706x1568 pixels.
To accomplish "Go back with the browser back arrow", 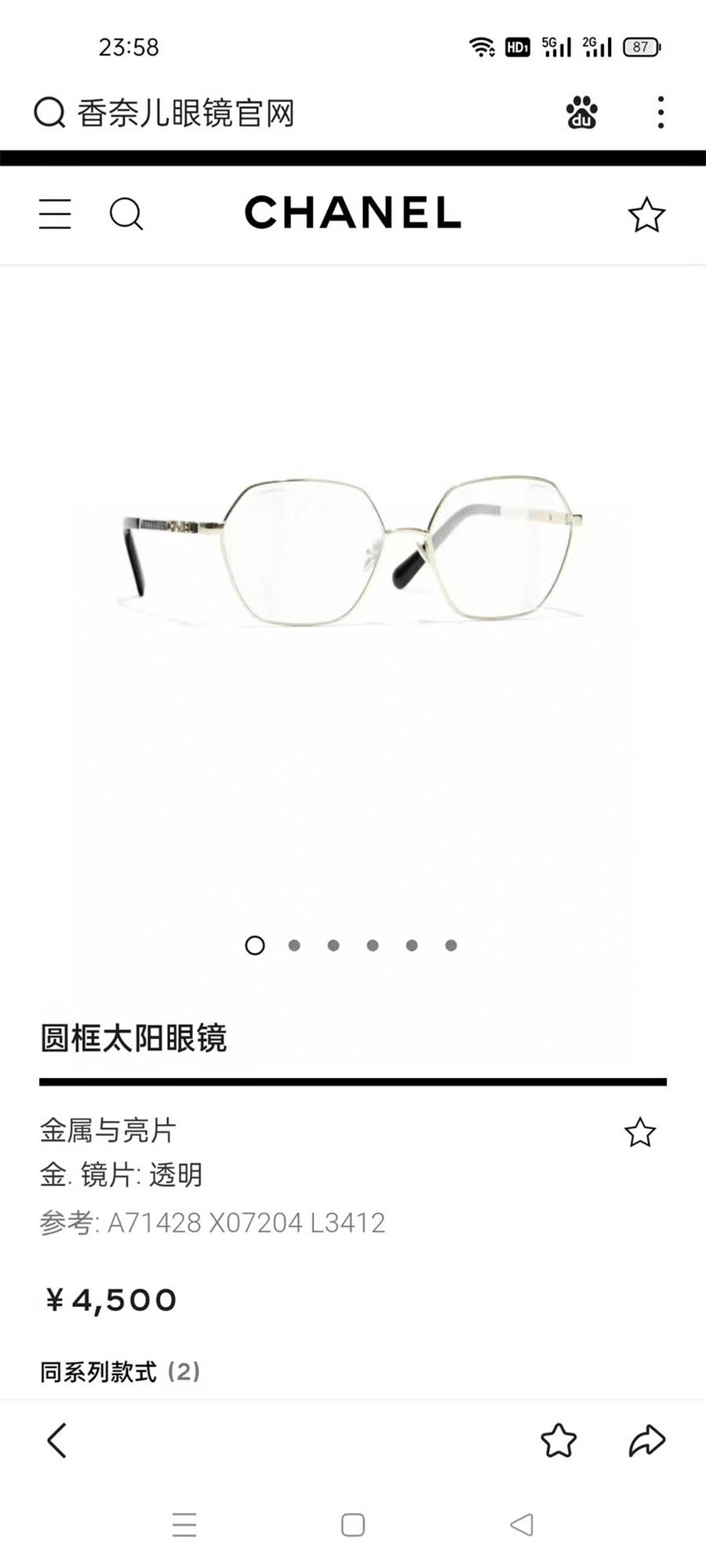I will [56, 1441].
